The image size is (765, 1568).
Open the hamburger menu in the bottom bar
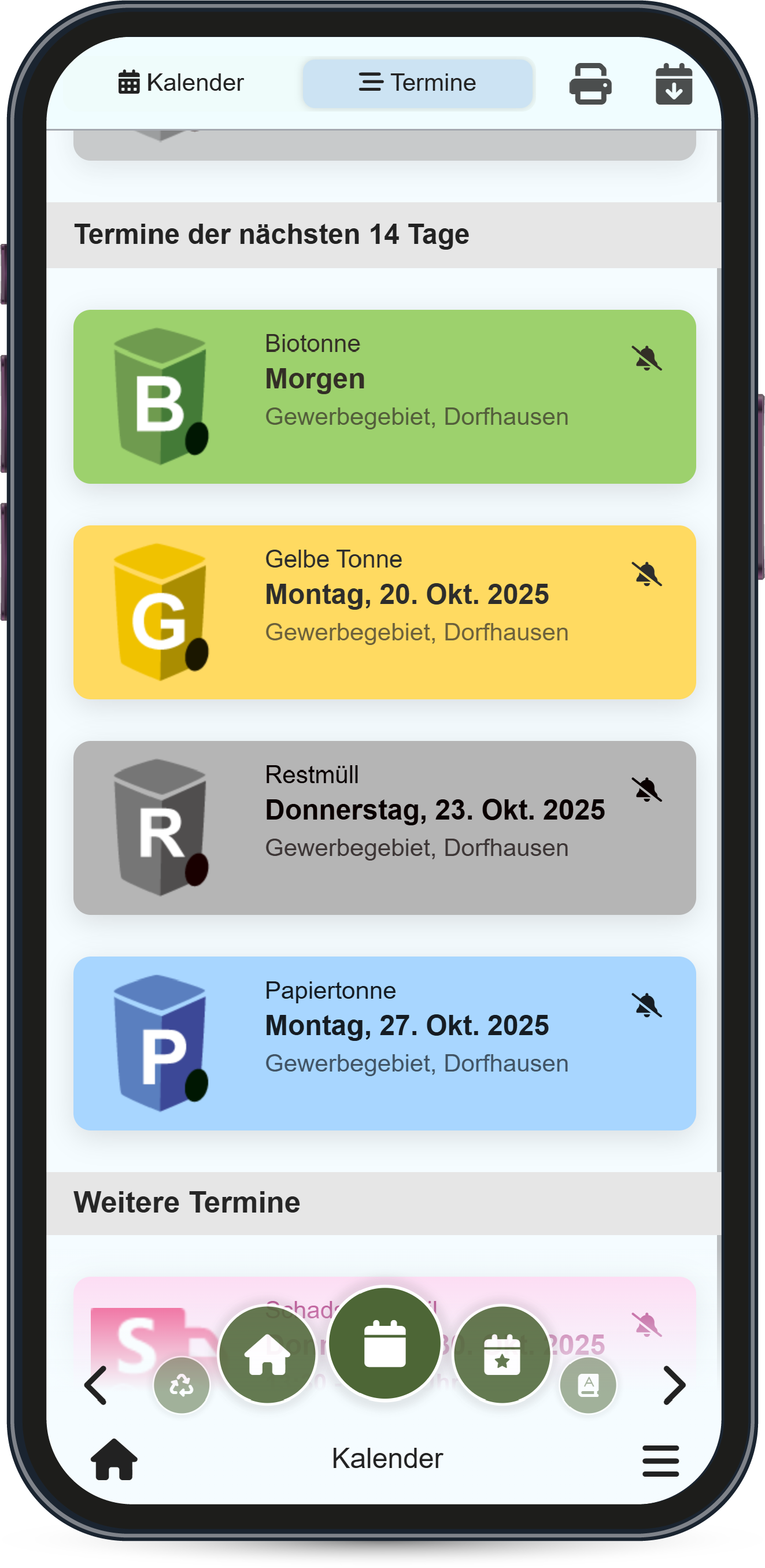pos(660,1460)
